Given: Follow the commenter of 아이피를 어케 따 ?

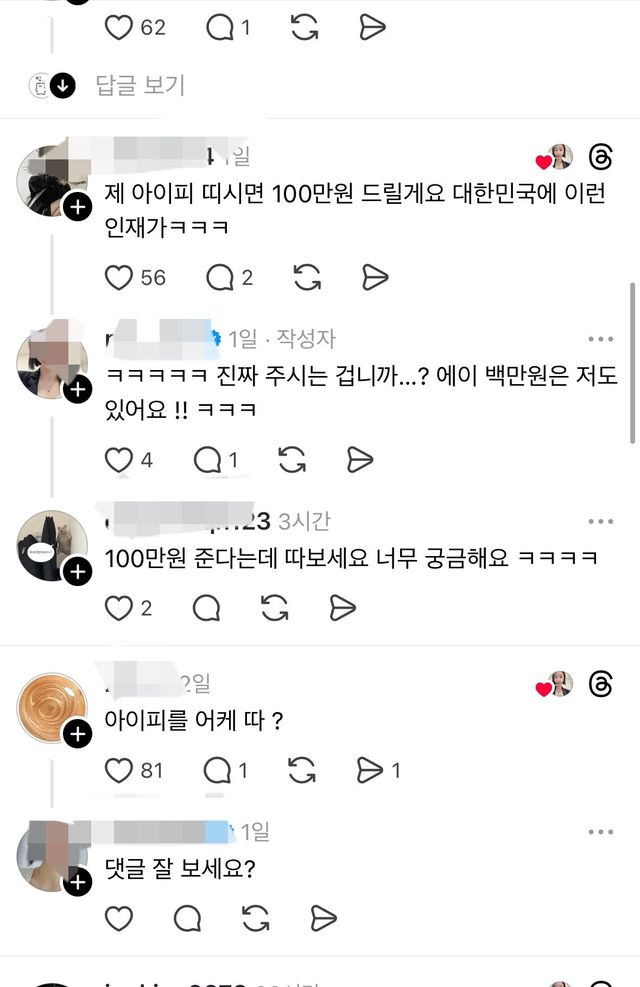Looking at the screenshot, I should click(77, 735).
